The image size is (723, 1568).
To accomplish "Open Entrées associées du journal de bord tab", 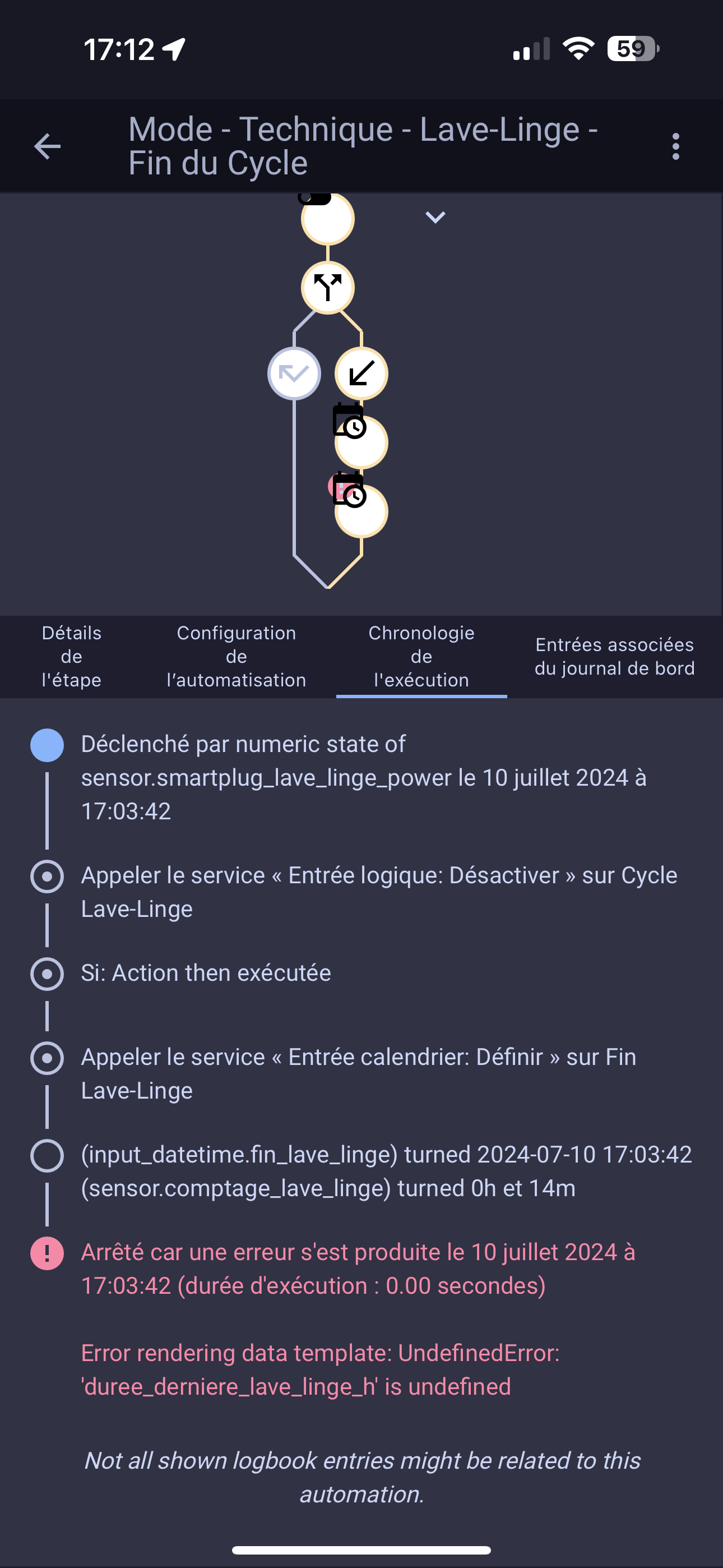I will 615,657.
